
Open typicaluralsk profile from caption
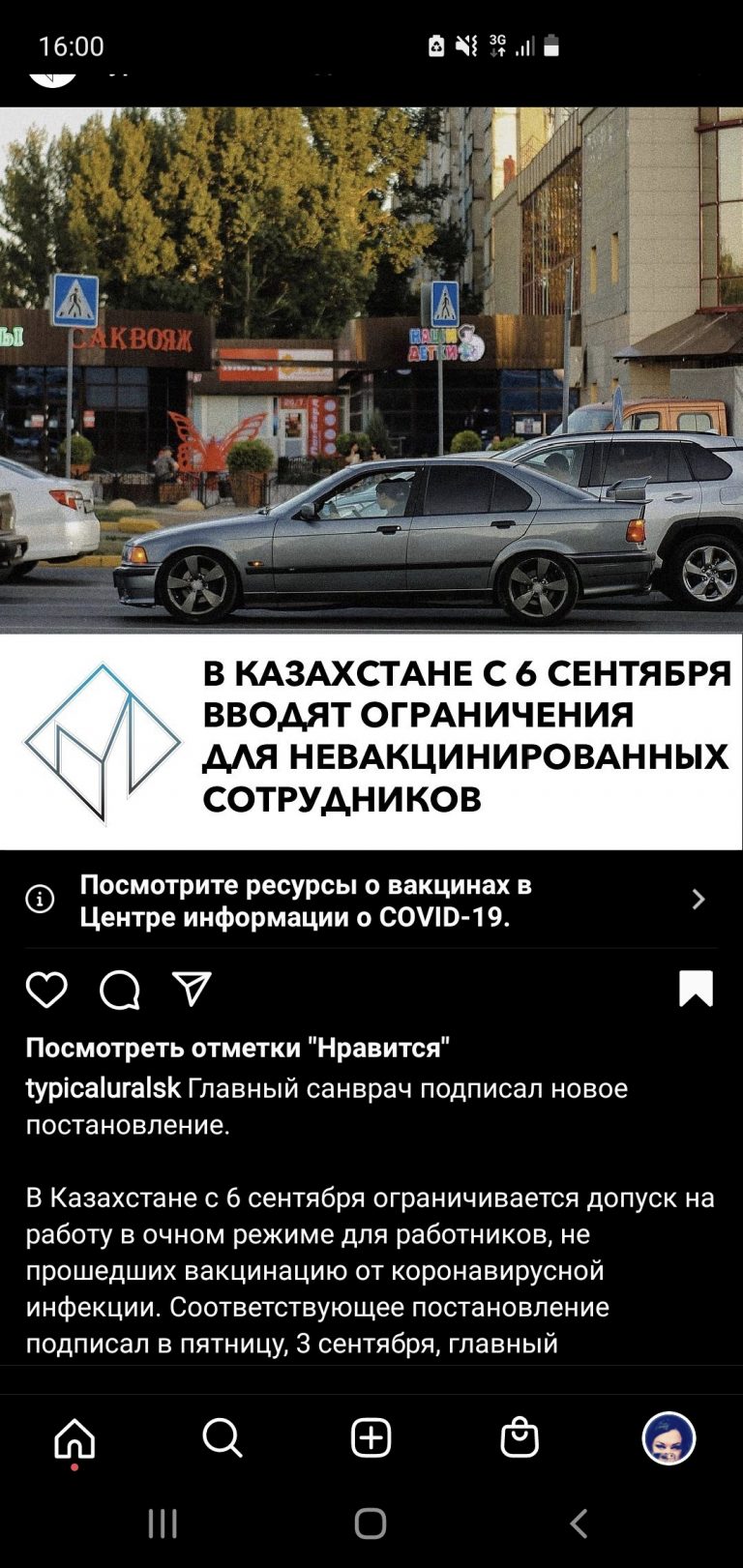[x=103, y=1088]
